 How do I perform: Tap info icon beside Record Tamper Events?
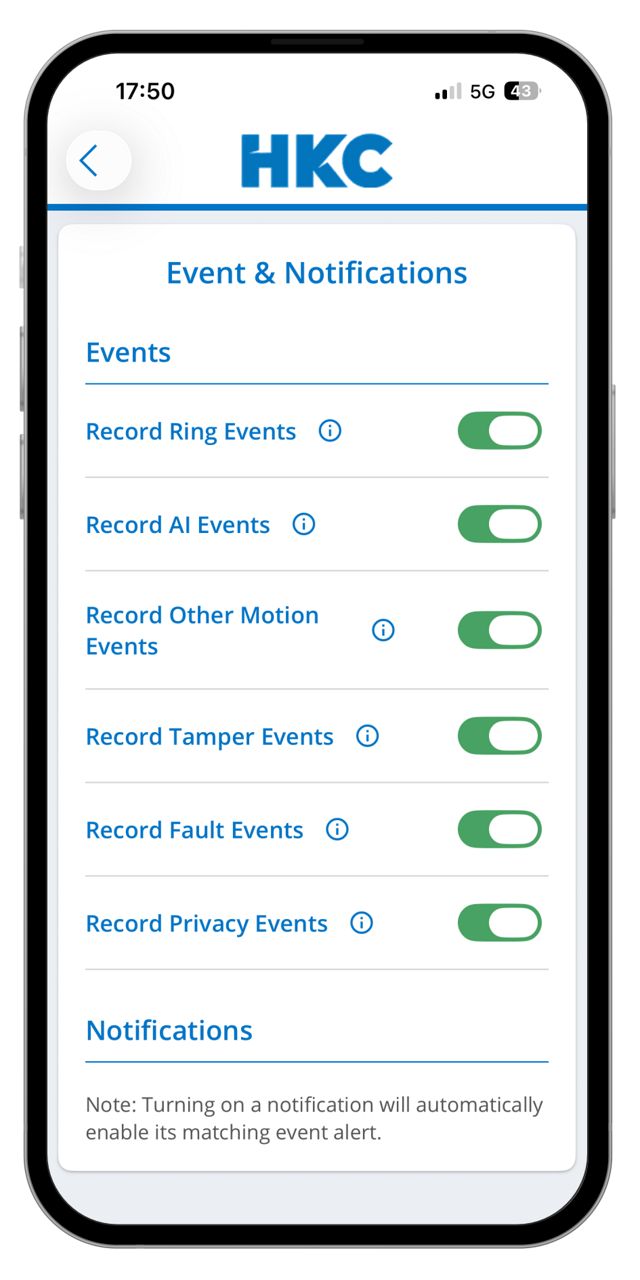(368, 736)
